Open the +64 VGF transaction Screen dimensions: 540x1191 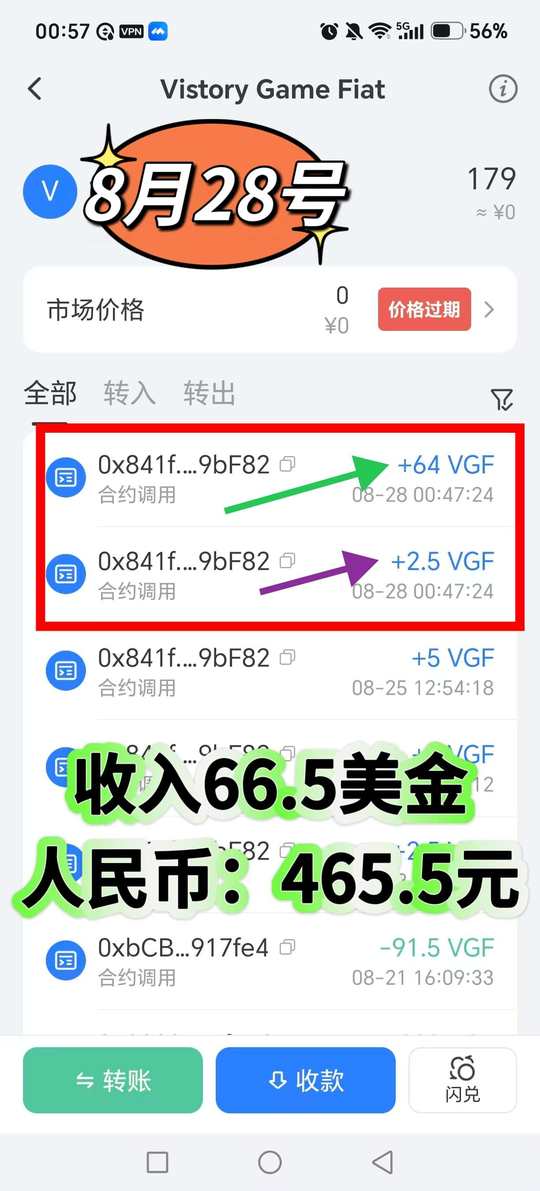[270, 479]
